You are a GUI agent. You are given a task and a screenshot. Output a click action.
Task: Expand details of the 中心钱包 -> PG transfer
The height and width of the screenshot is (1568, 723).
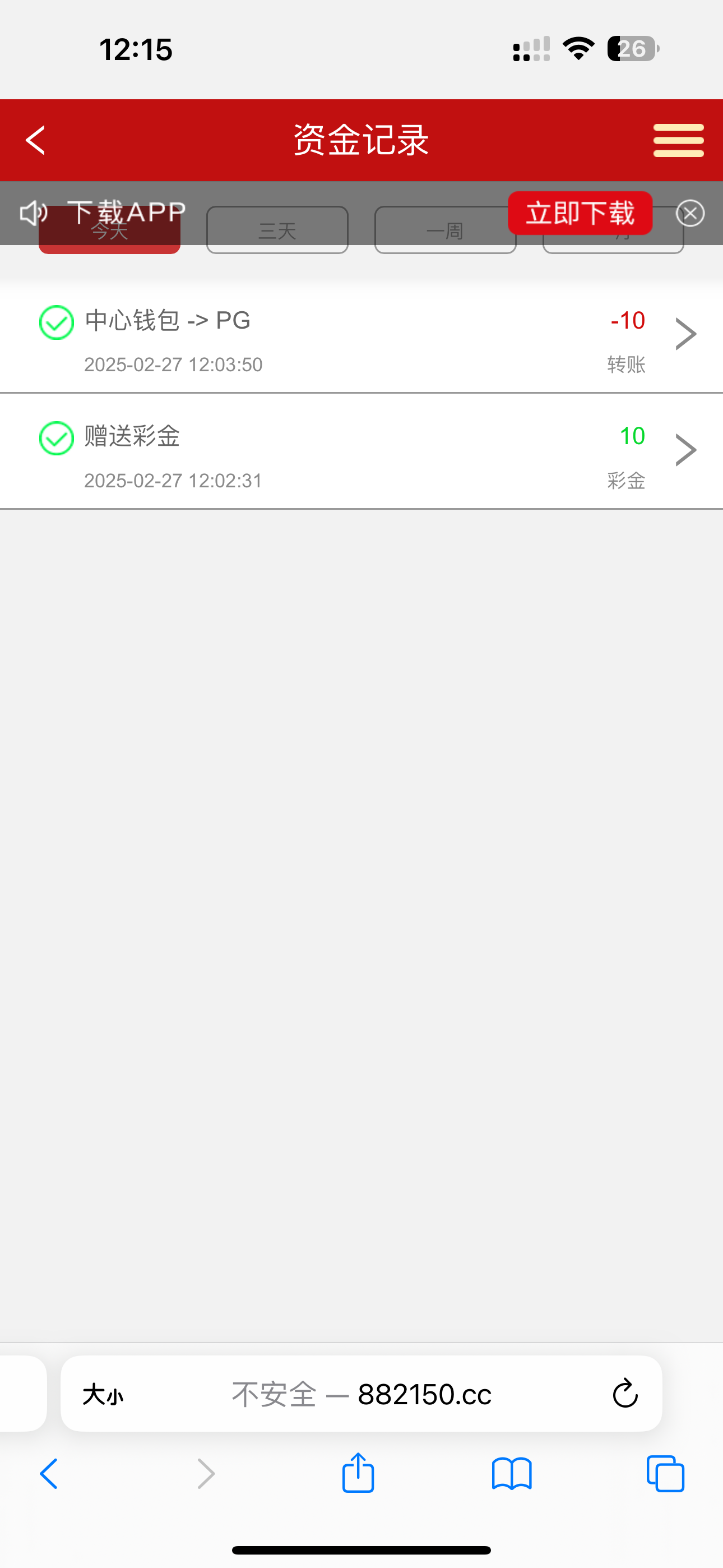click(x=685, y=334)
